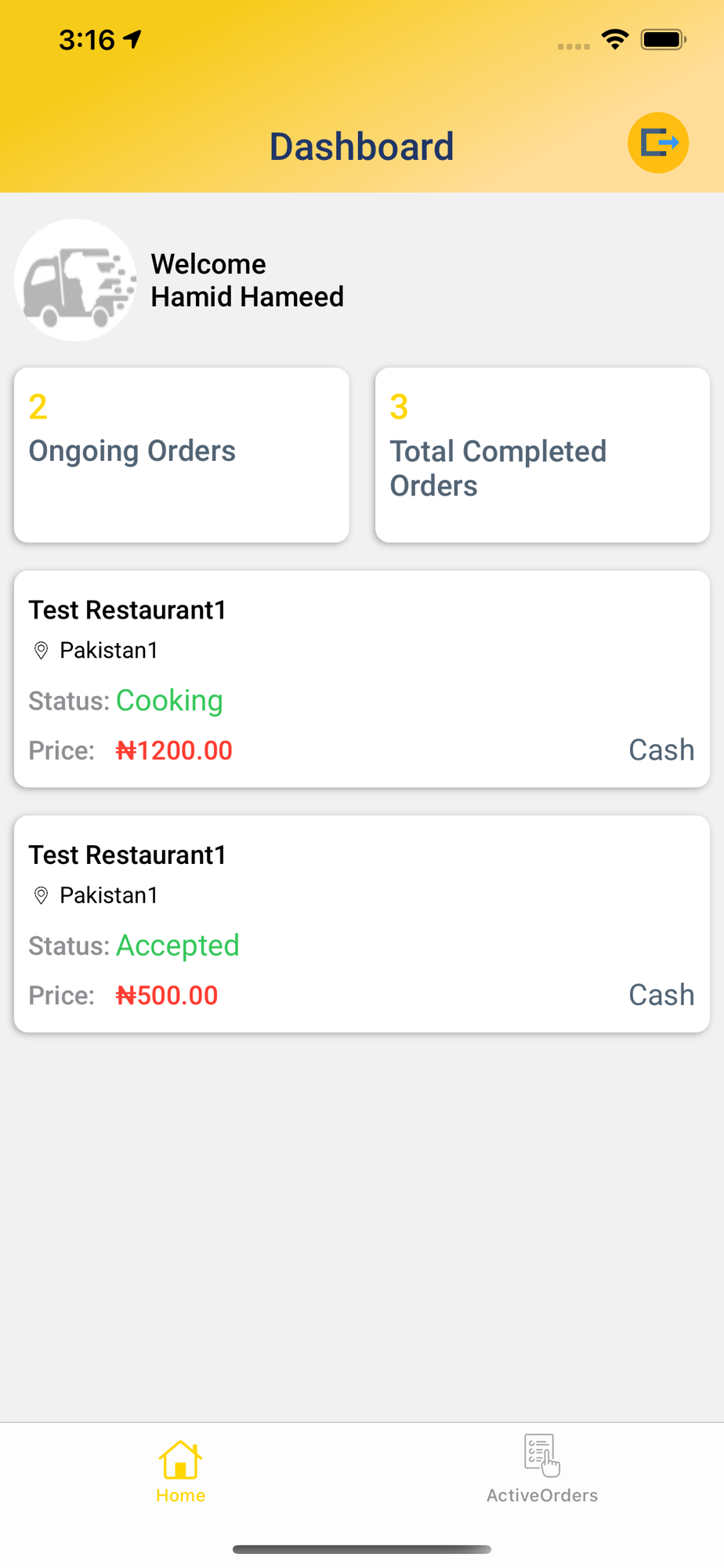Open the Ongoing Orders card
This screenshot has height=1568, width=724.
coord(182,455)
